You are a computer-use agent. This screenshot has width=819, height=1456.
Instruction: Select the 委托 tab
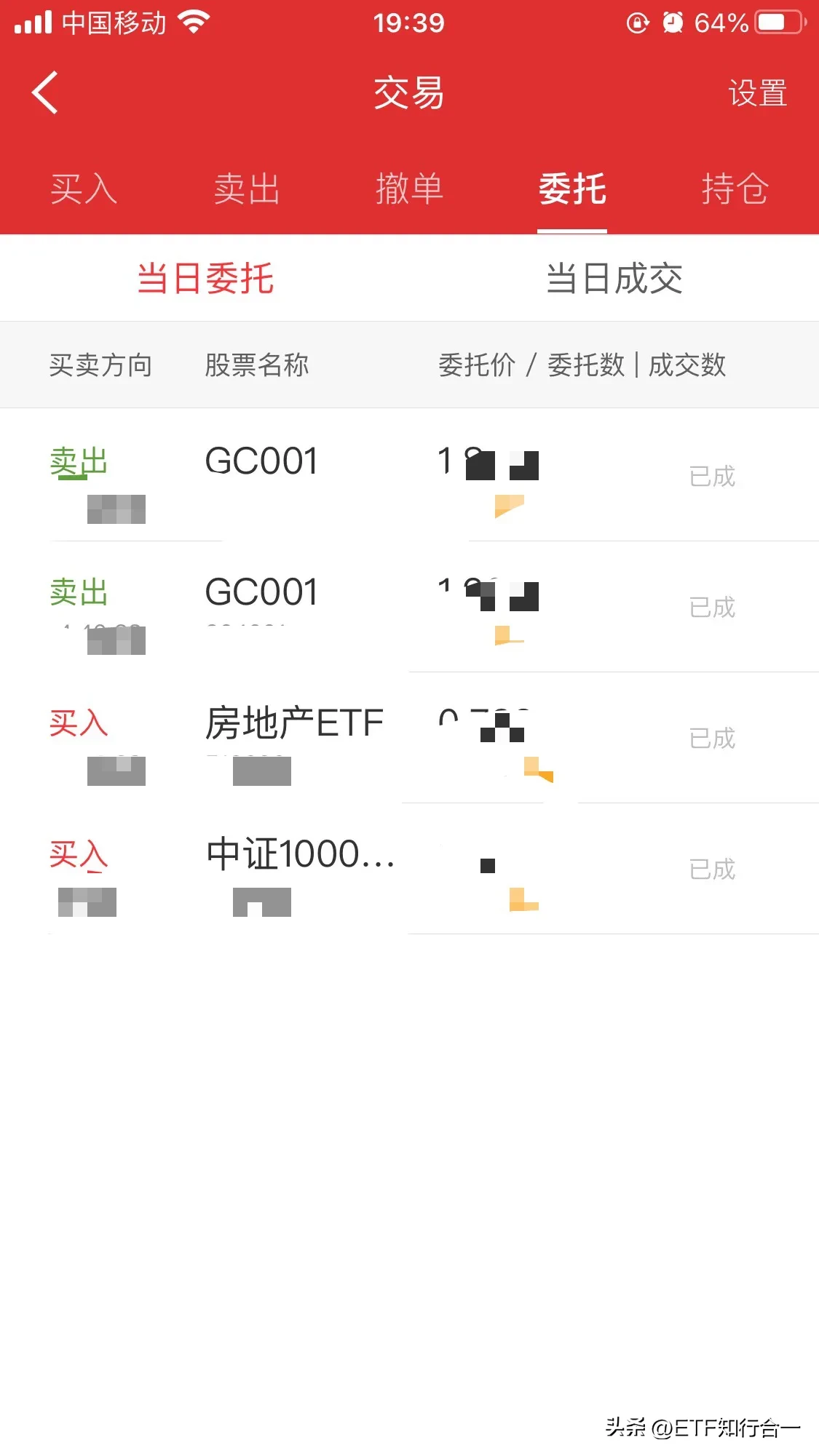coord(572,189)
